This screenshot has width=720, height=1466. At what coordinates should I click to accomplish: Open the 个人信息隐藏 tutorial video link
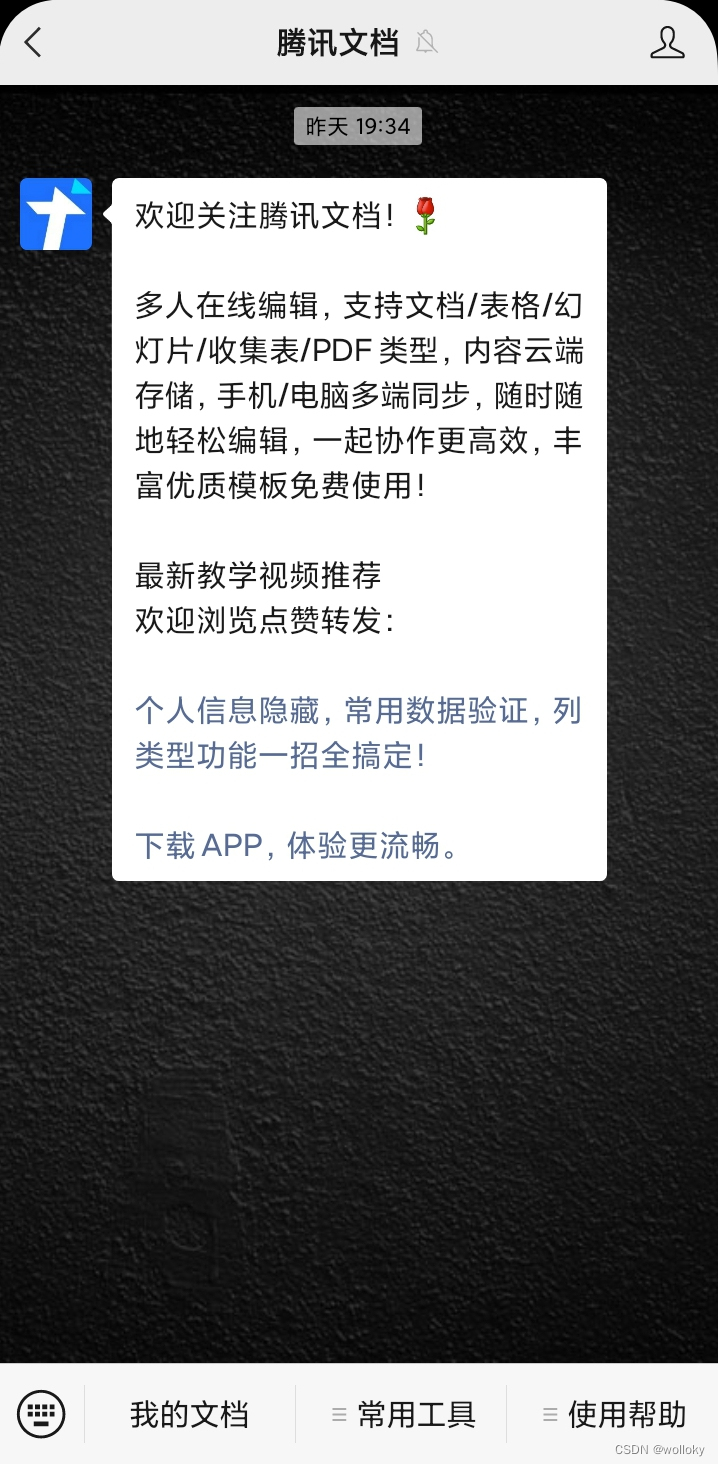click(358, 733)
